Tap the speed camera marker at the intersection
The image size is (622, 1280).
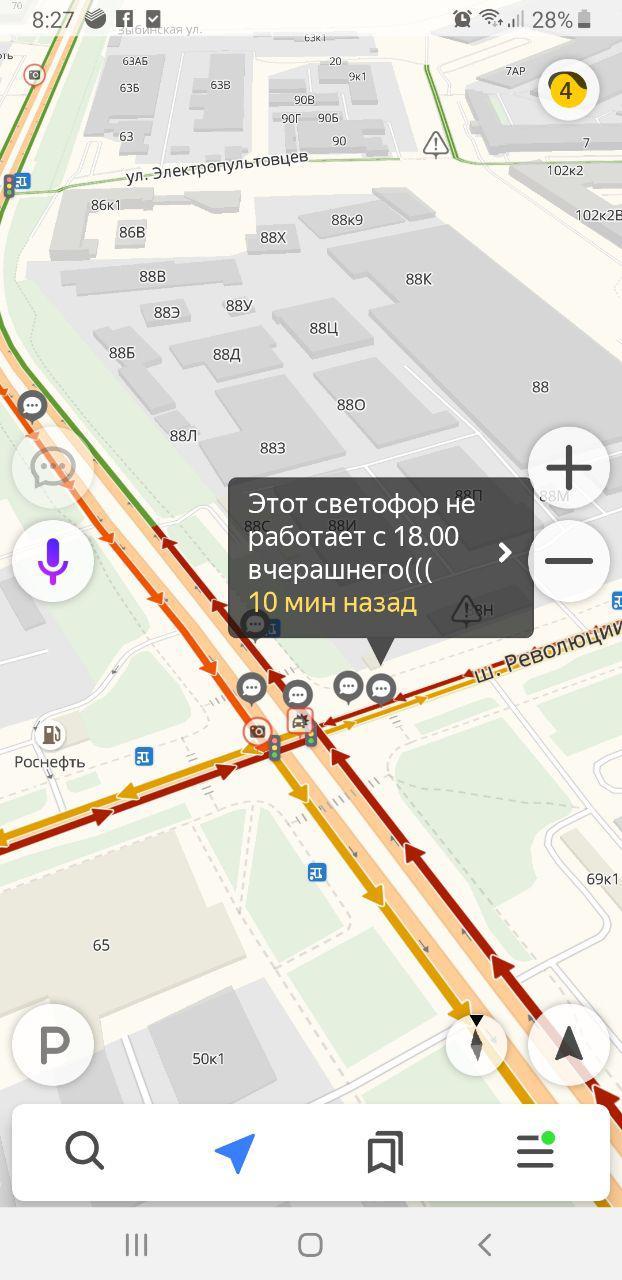[258, 731]
